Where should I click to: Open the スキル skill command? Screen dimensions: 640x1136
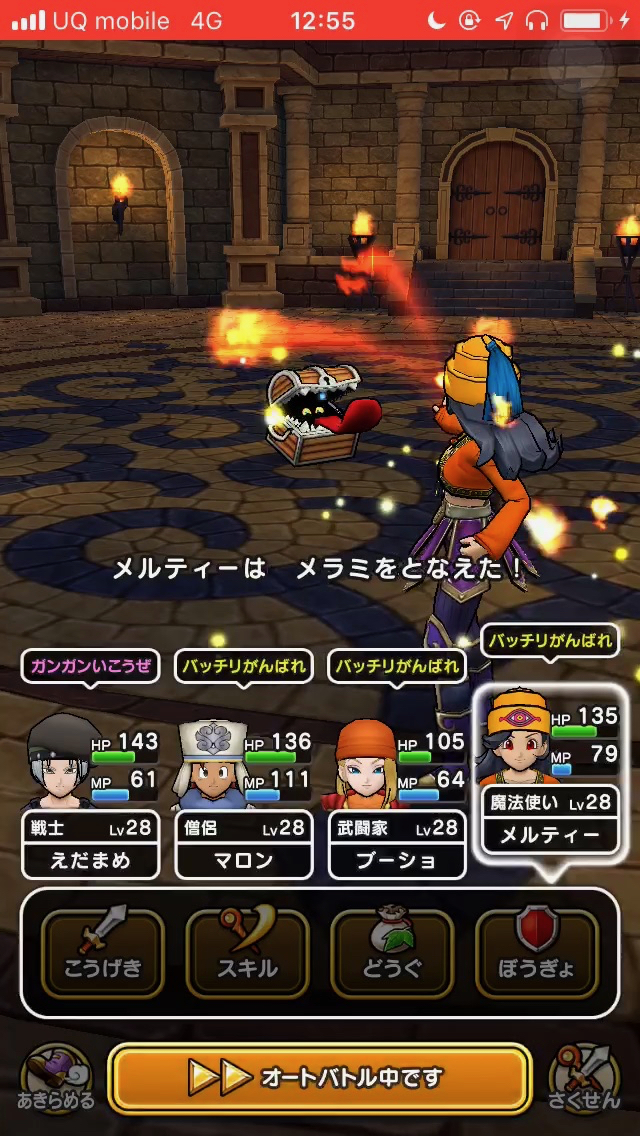pos(247,952)
